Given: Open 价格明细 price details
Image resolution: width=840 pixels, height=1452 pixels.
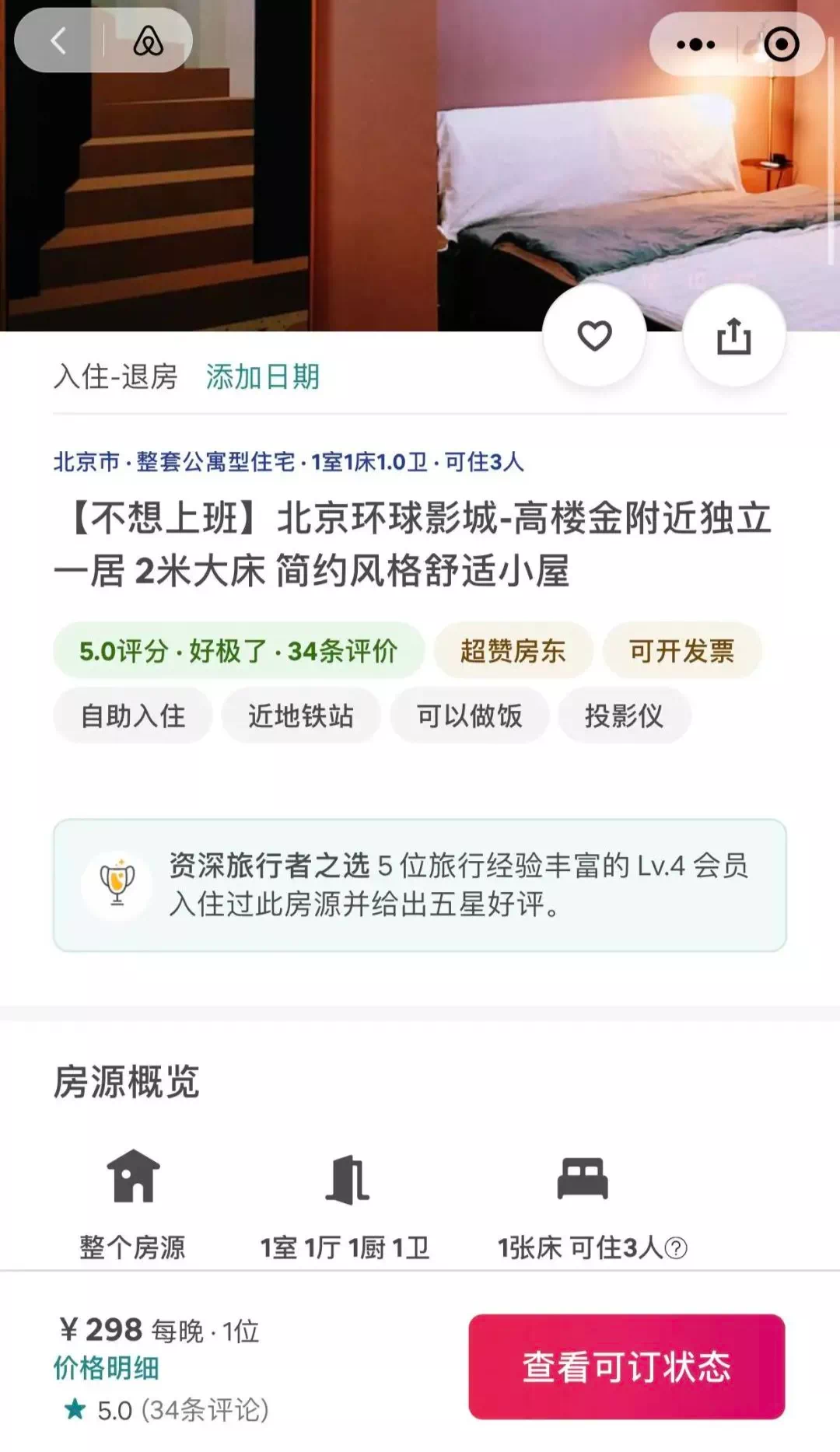Looking at the screenshot, I should click(106, 1368).
